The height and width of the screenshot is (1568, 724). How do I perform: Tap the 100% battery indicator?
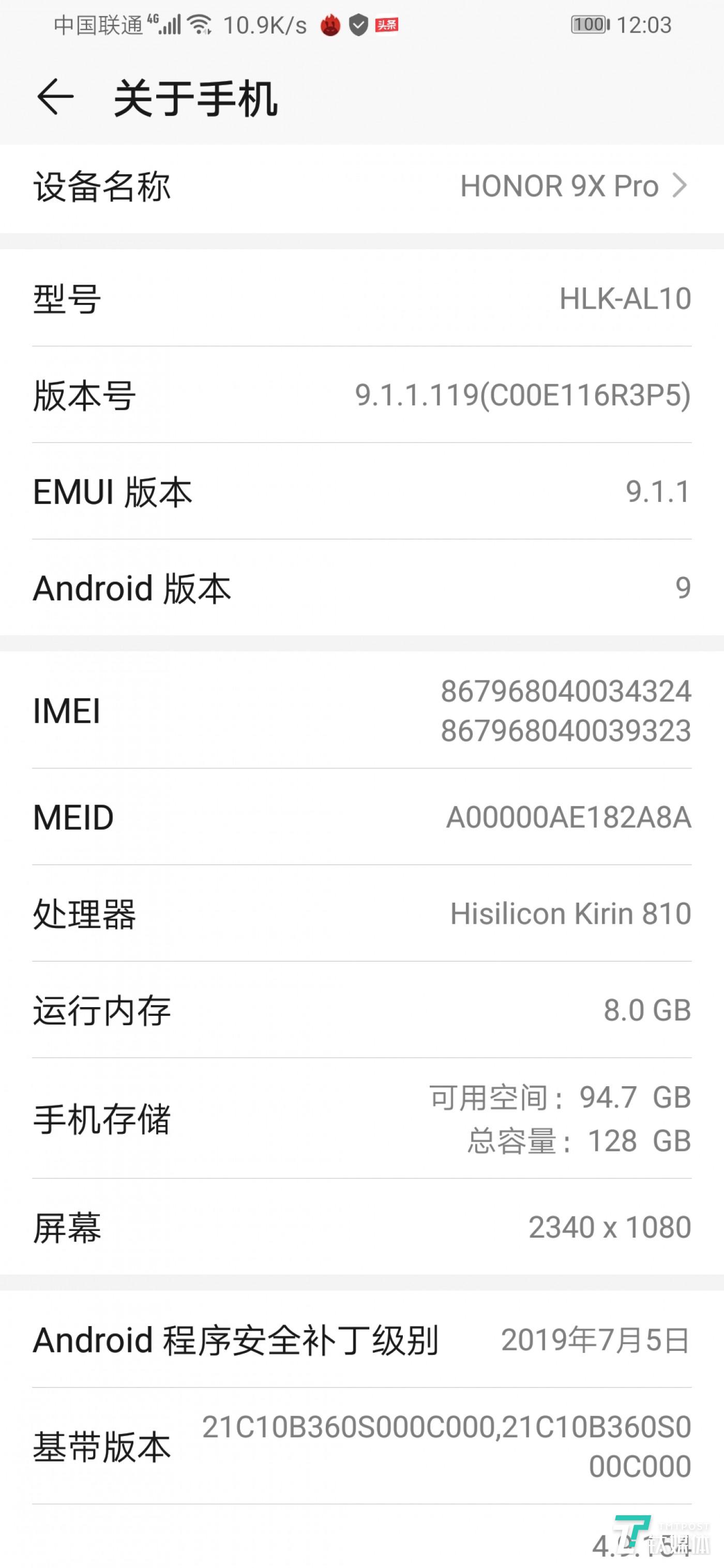[x=588, y=25]
